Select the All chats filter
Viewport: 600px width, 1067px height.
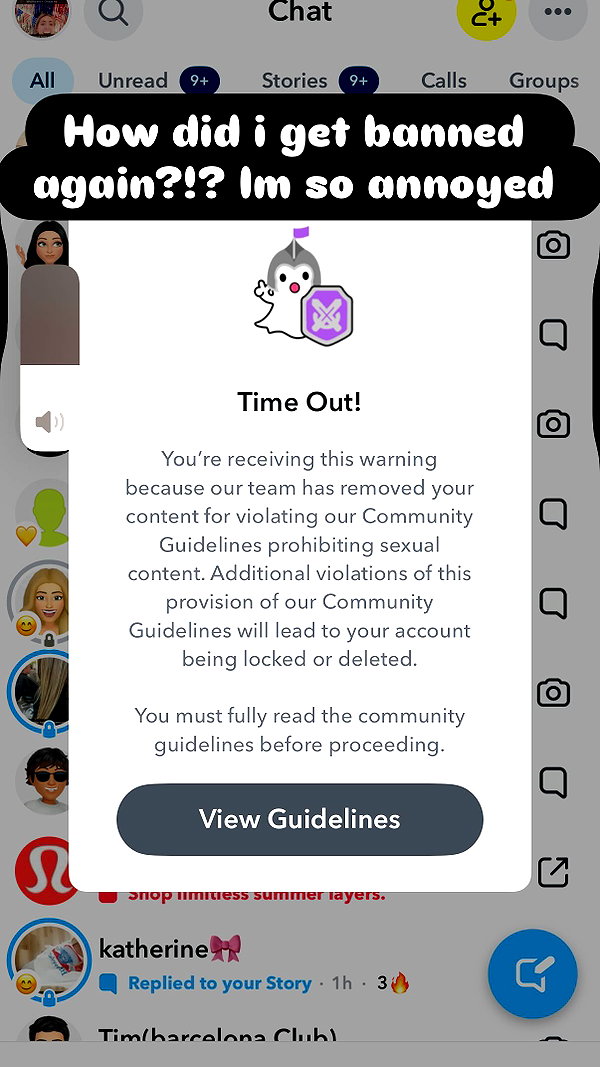[x=42, y=81]
